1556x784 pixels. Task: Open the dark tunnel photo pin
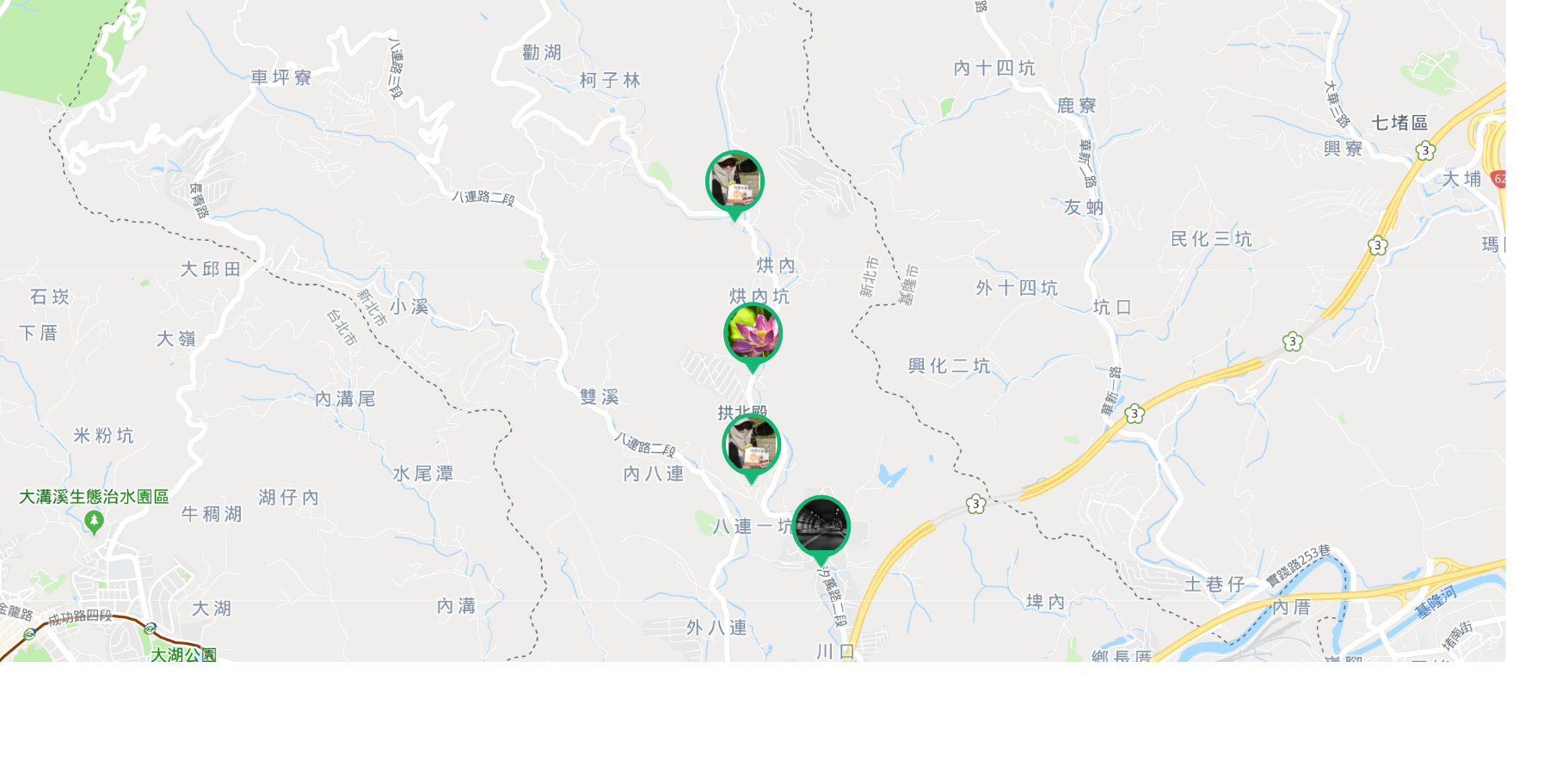pyautogui.click(x=821, y=526)
